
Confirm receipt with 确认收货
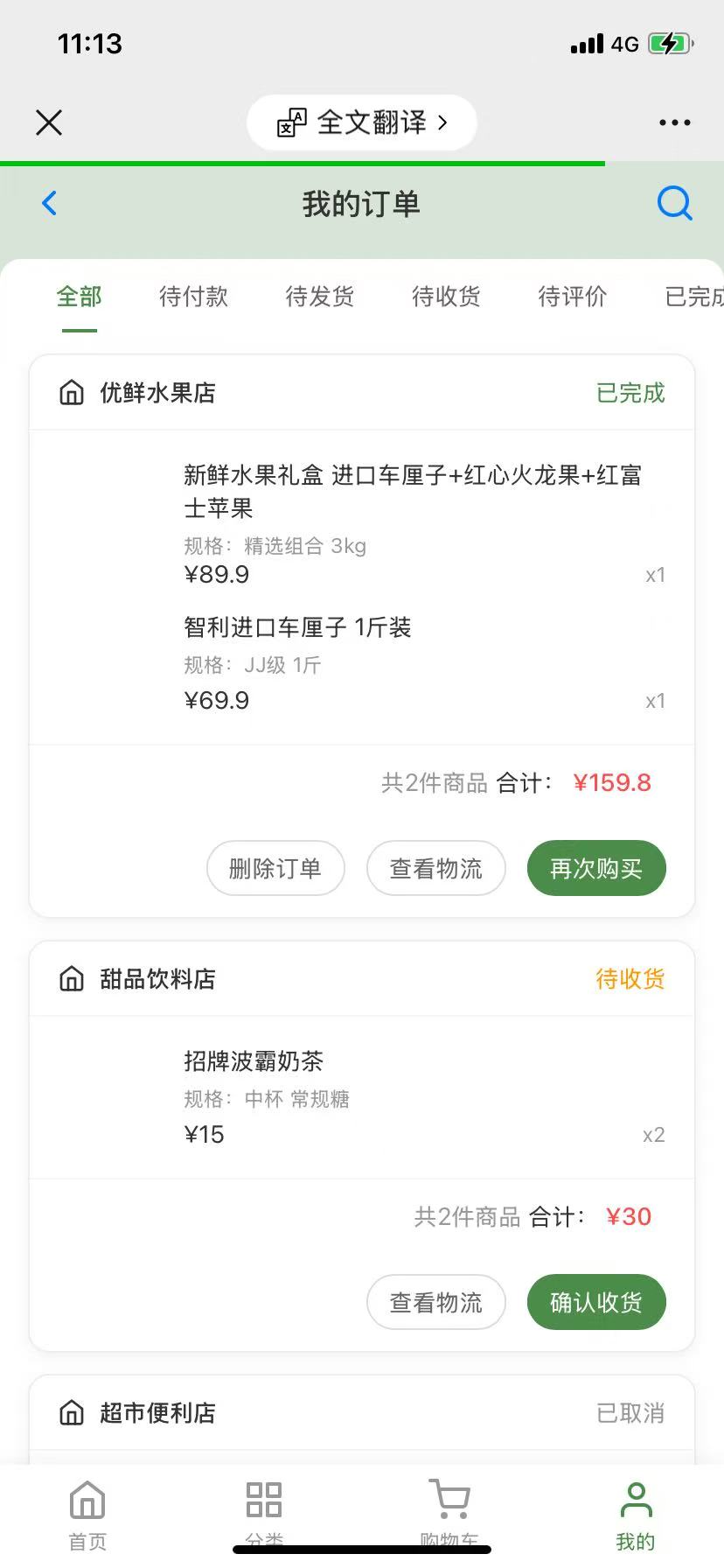tap(596, 1303)
